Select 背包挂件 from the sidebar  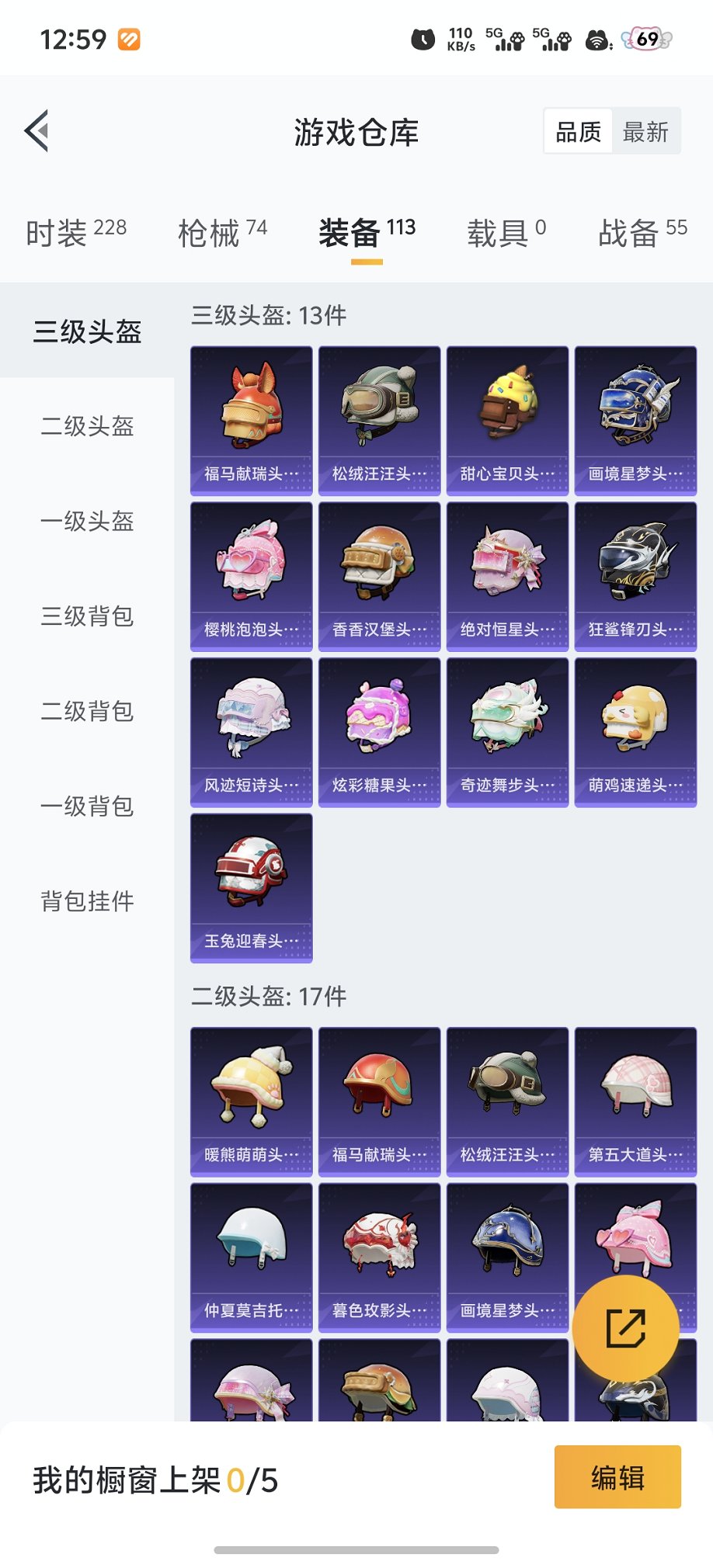coord(86,901)
